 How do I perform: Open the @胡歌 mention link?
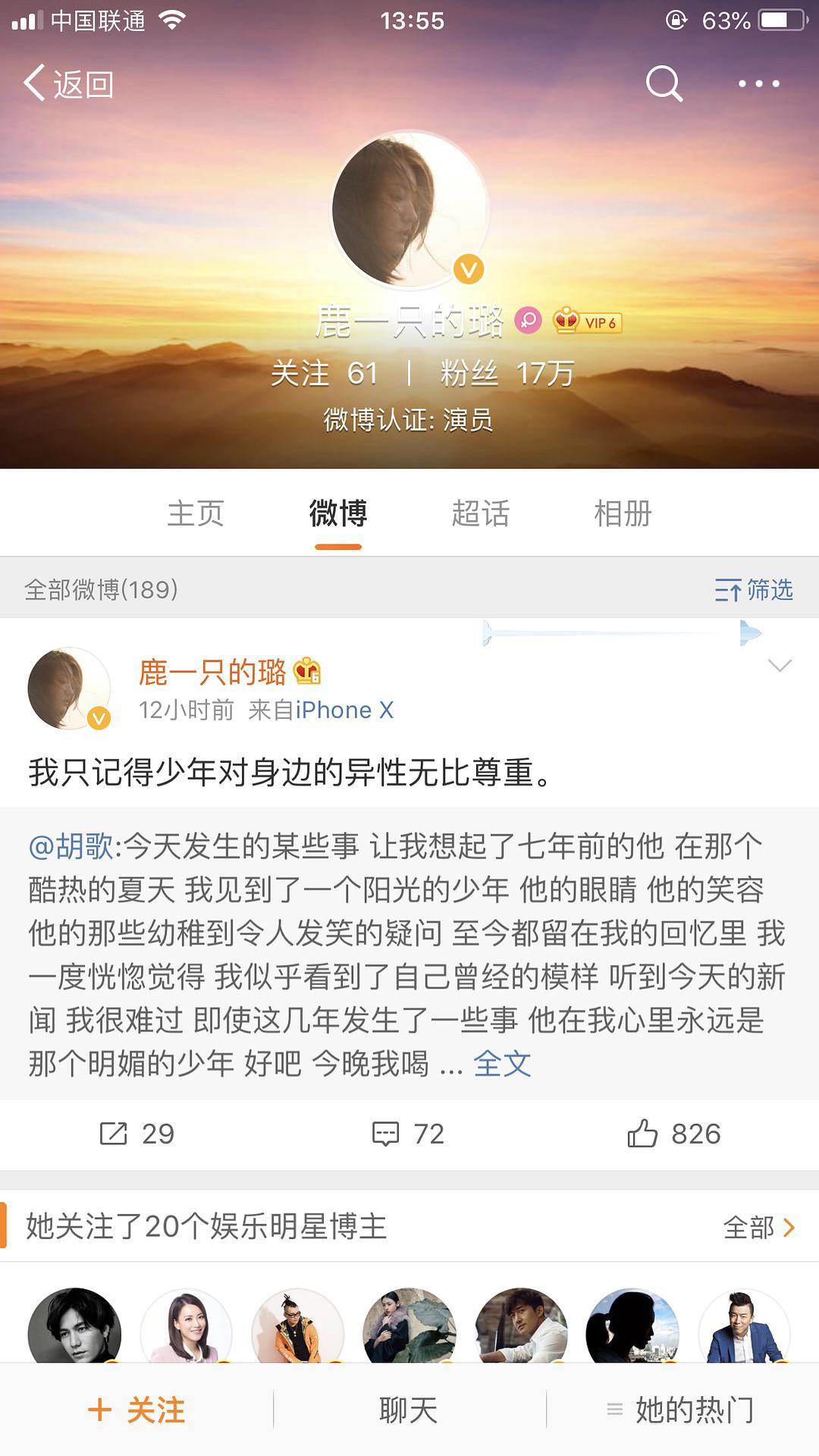click(71, 846)
